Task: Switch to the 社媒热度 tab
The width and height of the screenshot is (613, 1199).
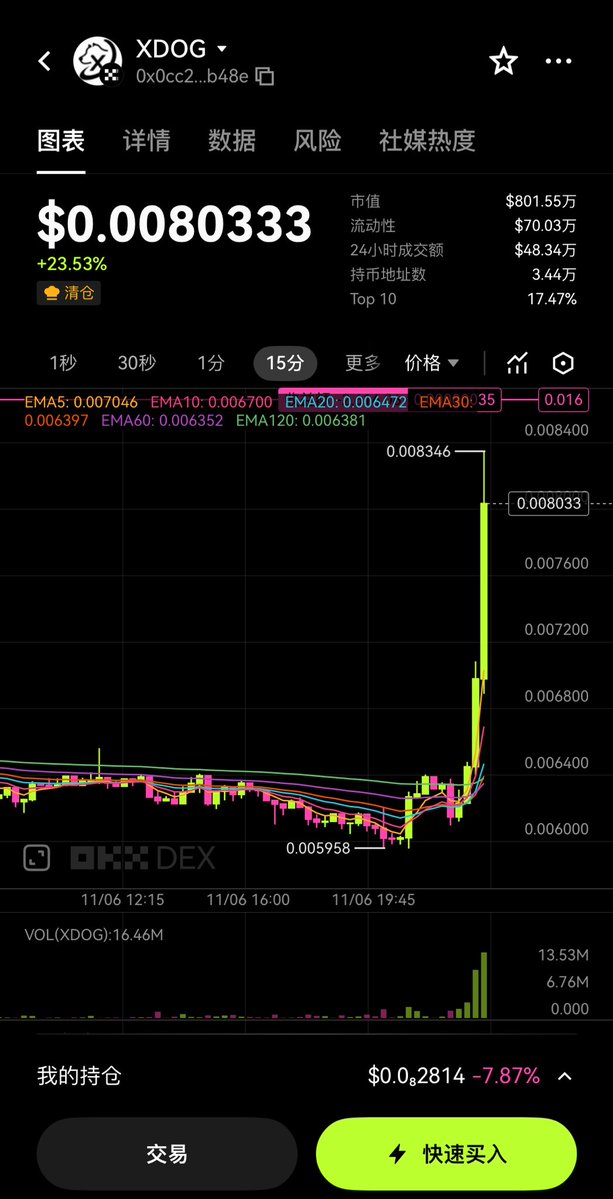Action: (426, 141)
